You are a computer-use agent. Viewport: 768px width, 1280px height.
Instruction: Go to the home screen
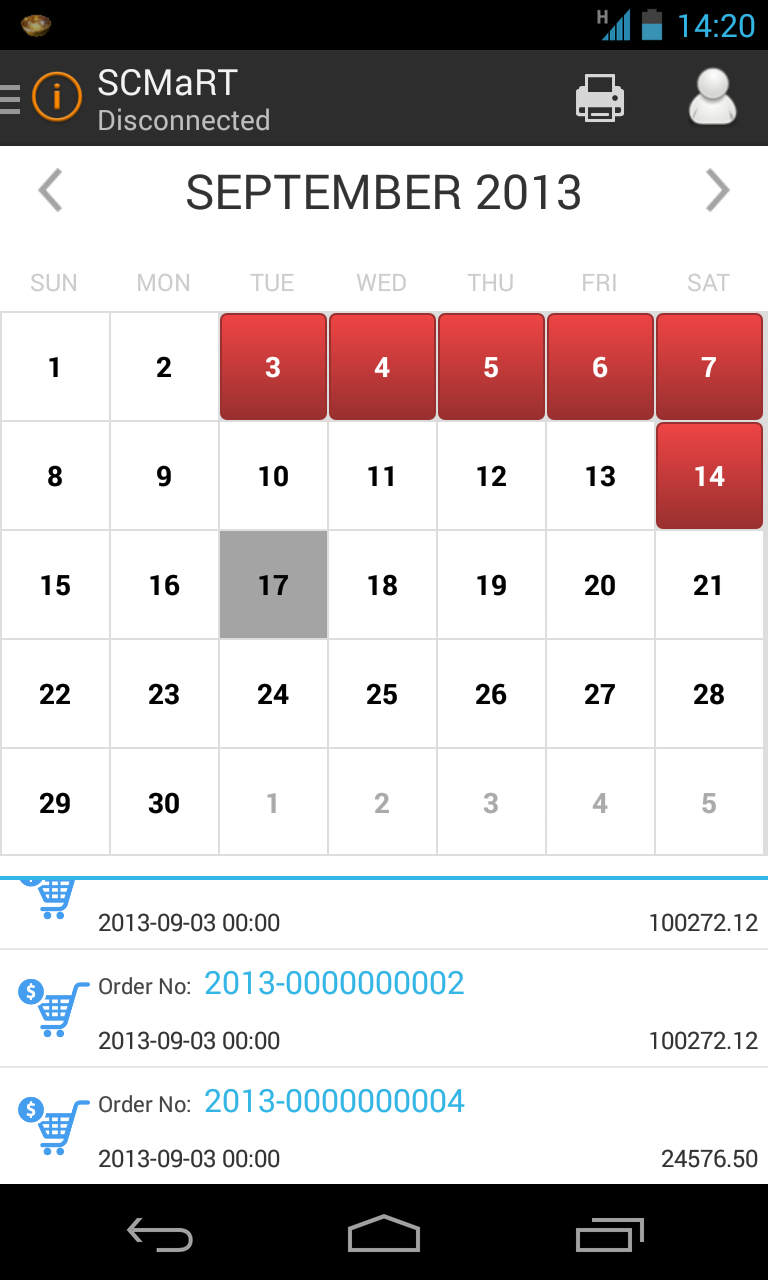click(384, 1235)
